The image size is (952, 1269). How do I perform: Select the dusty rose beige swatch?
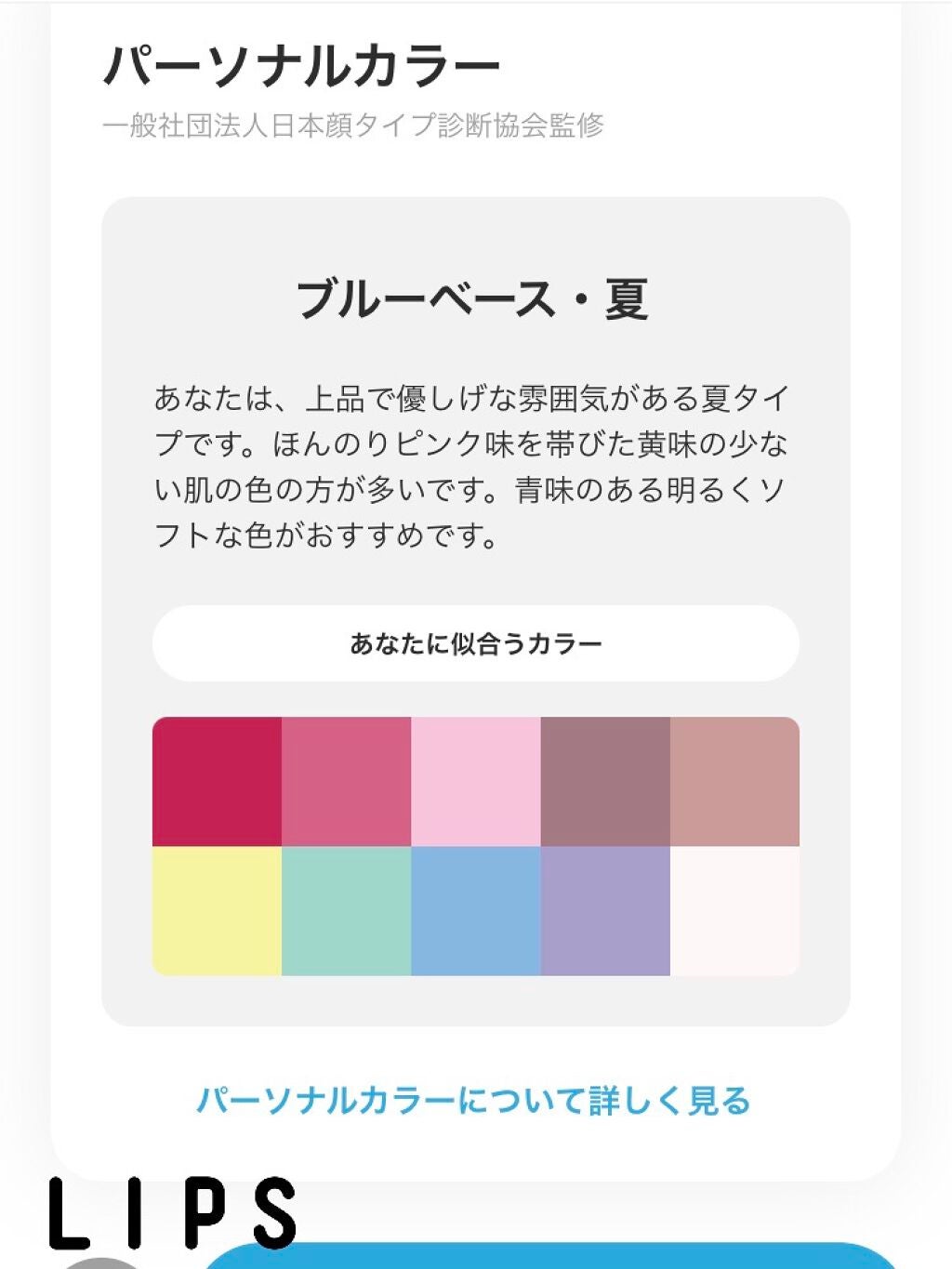(736, 779)
